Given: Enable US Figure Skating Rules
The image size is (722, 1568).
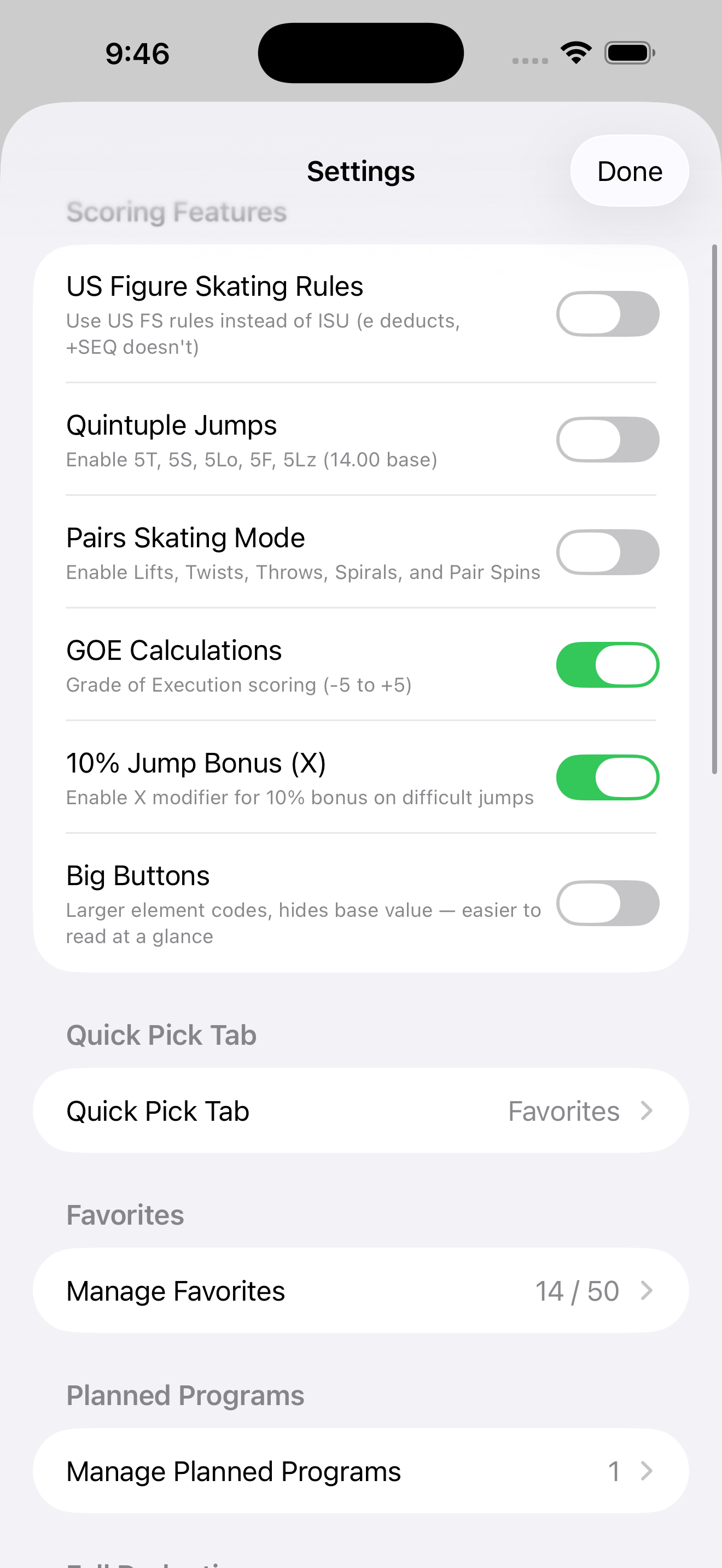Looking at the screenshot, I should 607,313.
